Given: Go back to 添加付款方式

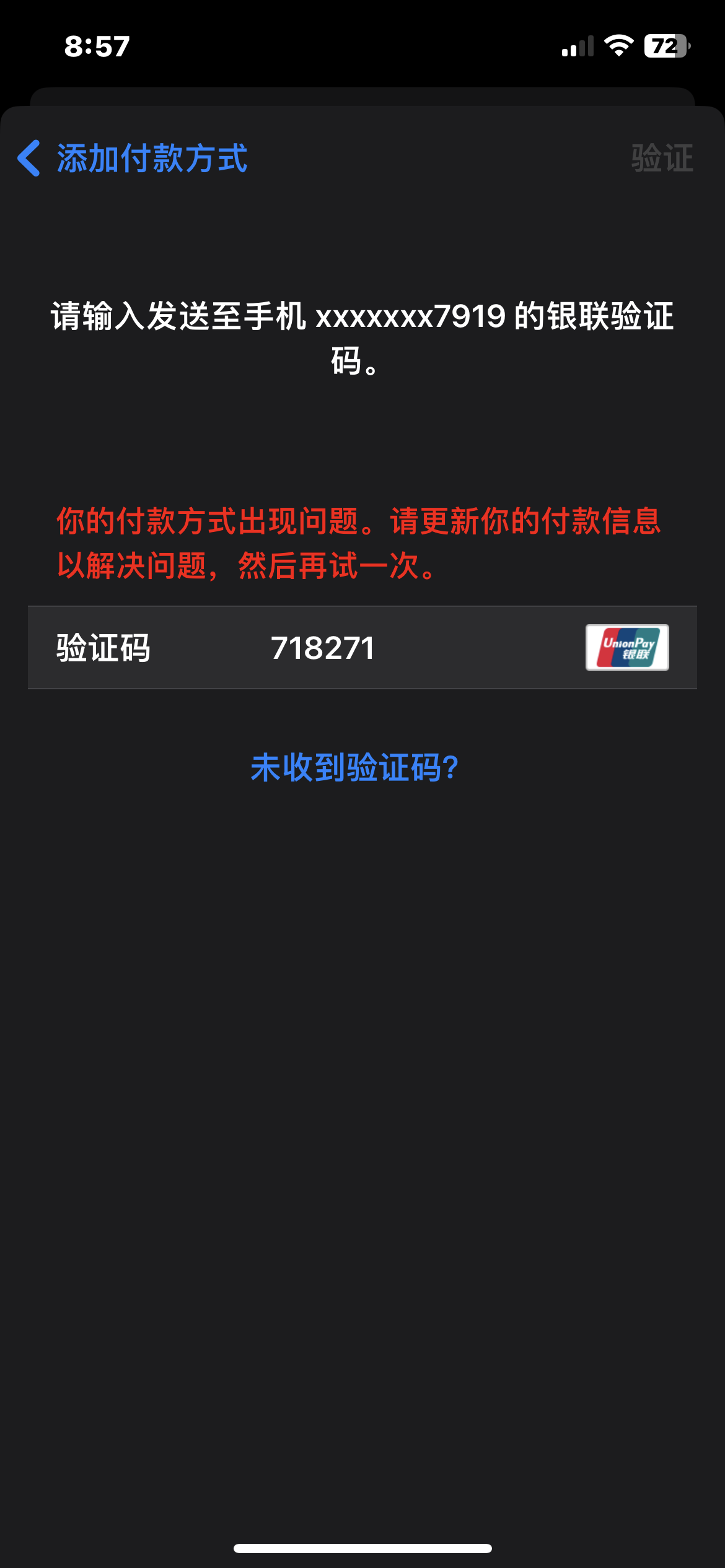Looking at the screenshot, I should click(x=133, y=158).
